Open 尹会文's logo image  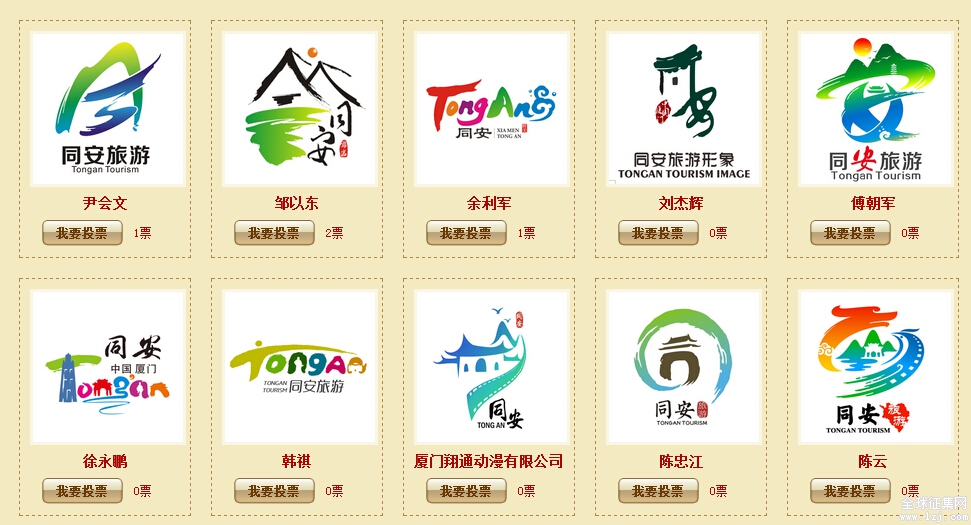(x=107, y=109)
